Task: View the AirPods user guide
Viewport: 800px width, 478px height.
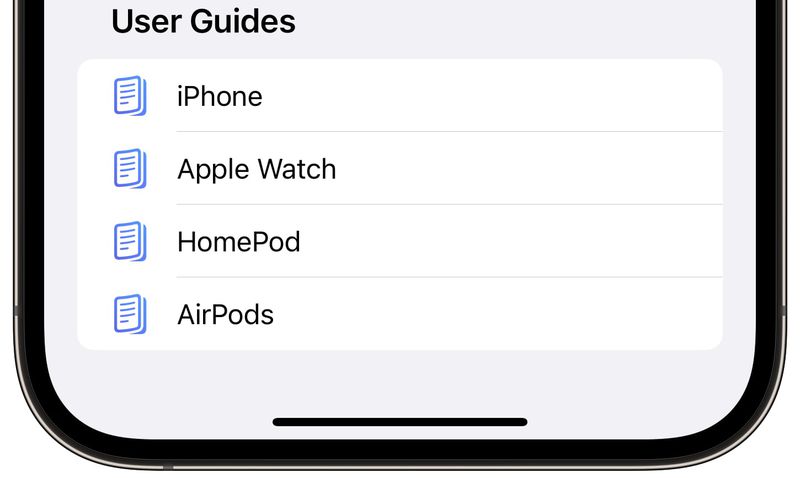Action: click(x=225, y=315)
